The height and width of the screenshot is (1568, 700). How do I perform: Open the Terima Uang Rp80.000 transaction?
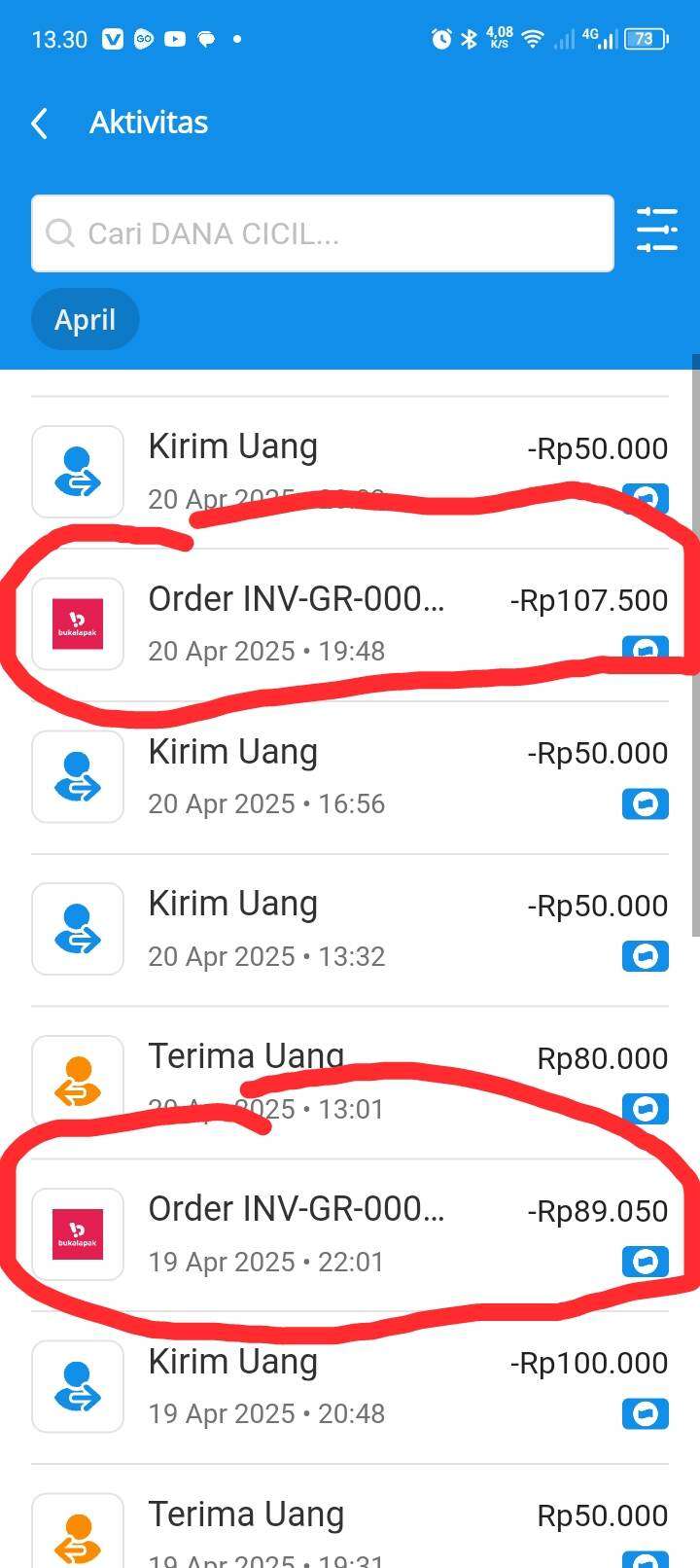[350, 1080]
